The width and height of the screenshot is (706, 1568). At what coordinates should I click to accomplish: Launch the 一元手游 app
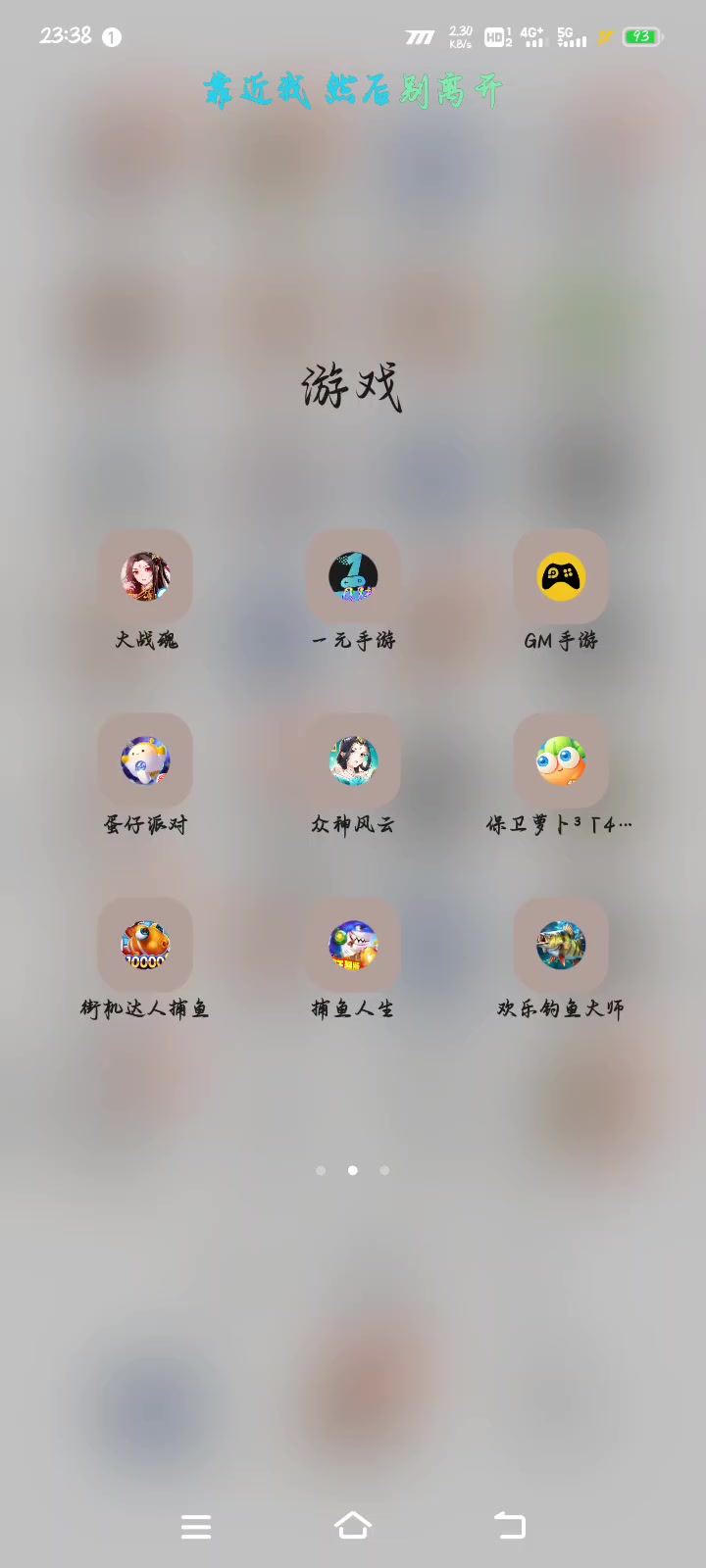coord(353,576)
